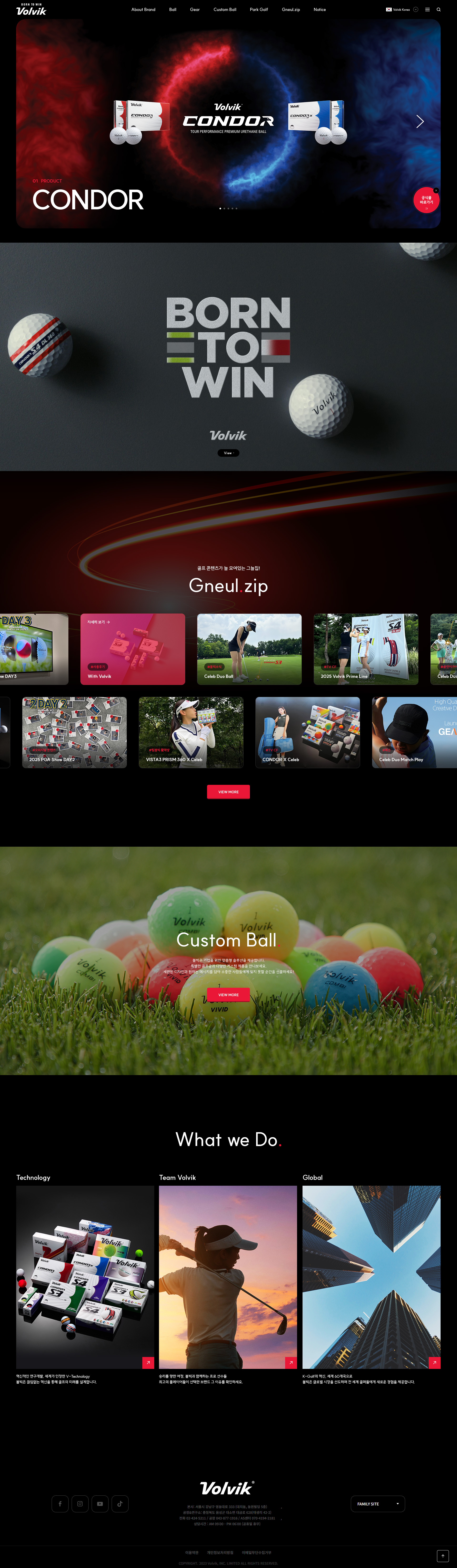Open the Celeb Duo Ball card
This screenshot has height=1568, width=457.
tap(249, 649)
